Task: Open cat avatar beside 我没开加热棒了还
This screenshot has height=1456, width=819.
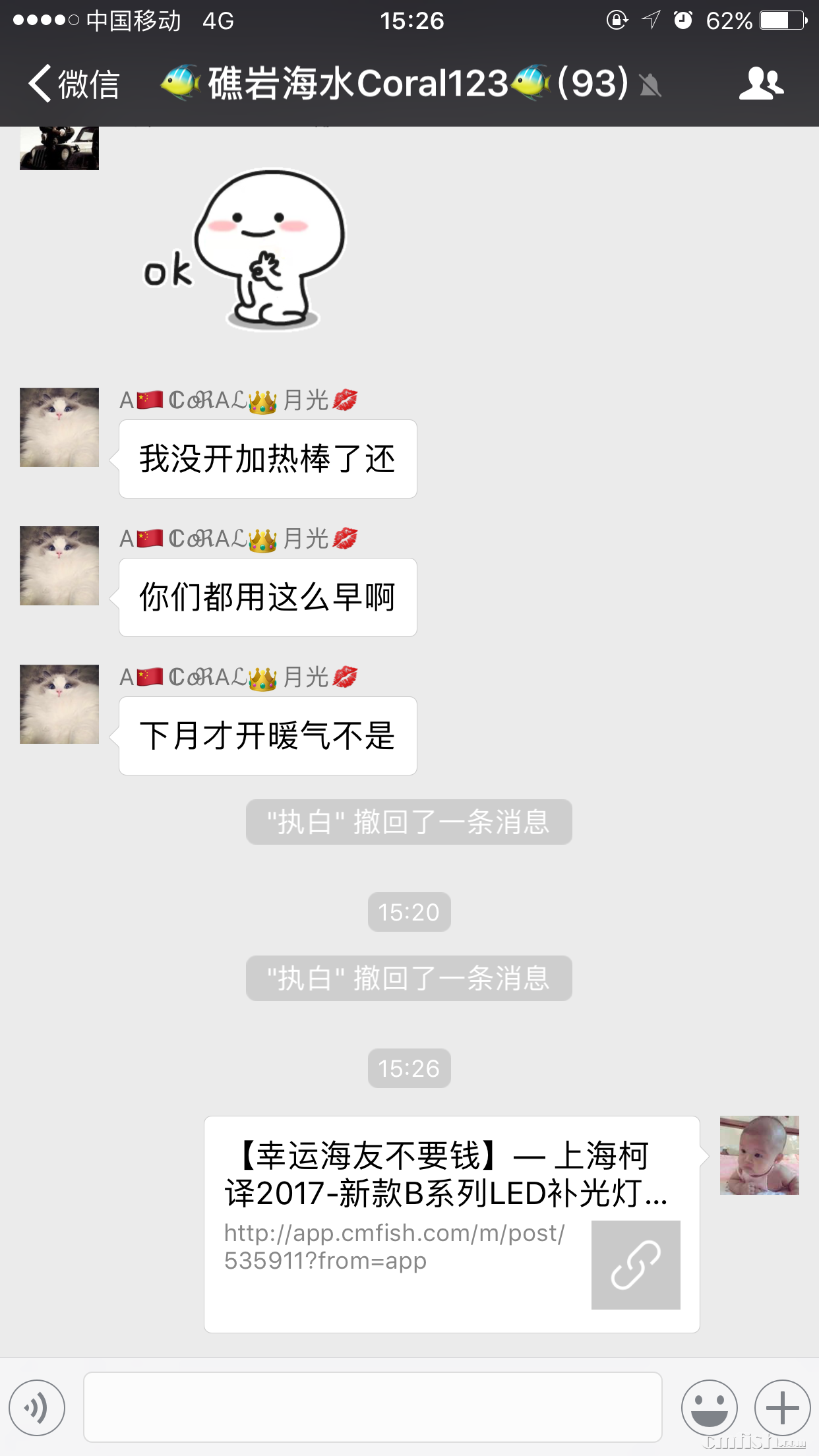Action: [59, 427]
